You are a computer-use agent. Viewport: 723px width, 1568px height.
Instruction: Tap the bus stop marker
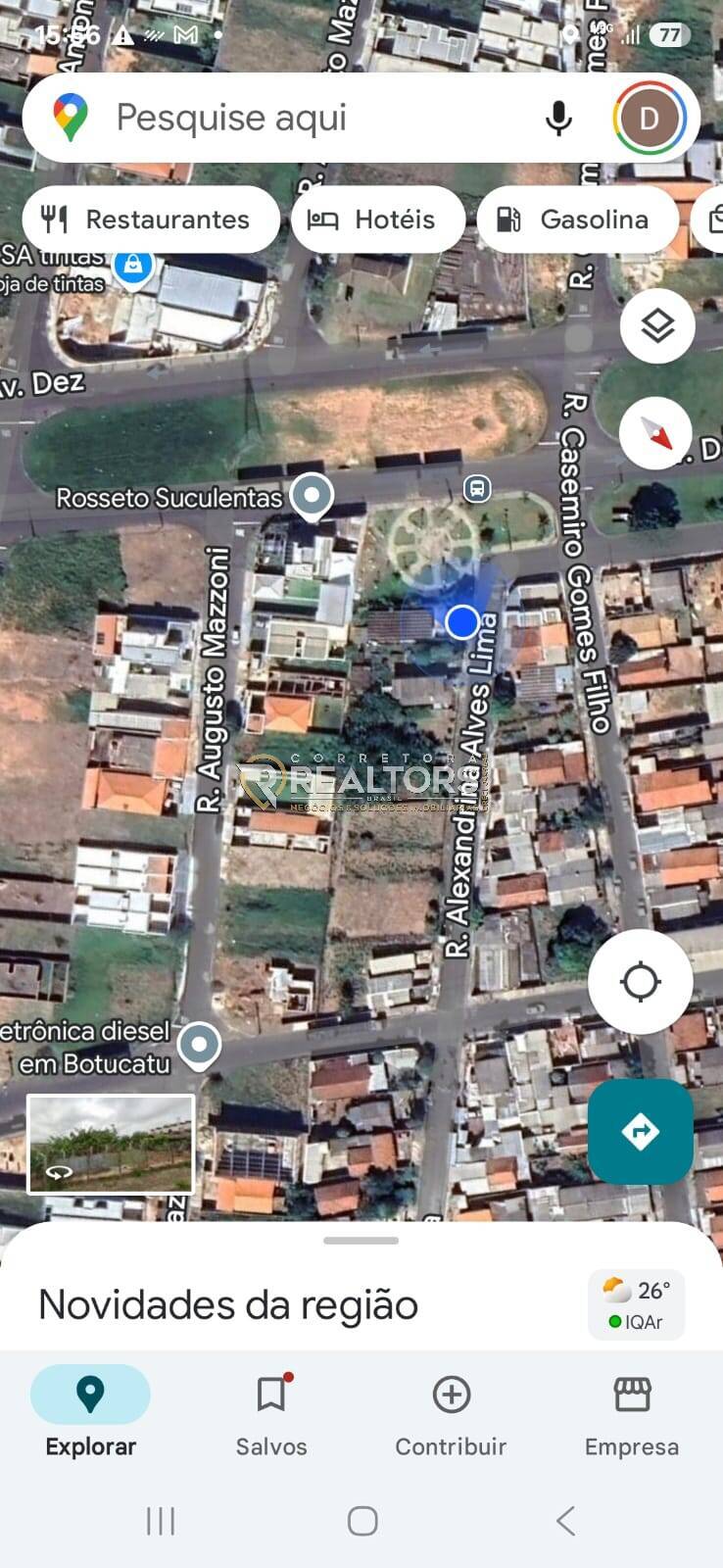click(x=477, y=487)
